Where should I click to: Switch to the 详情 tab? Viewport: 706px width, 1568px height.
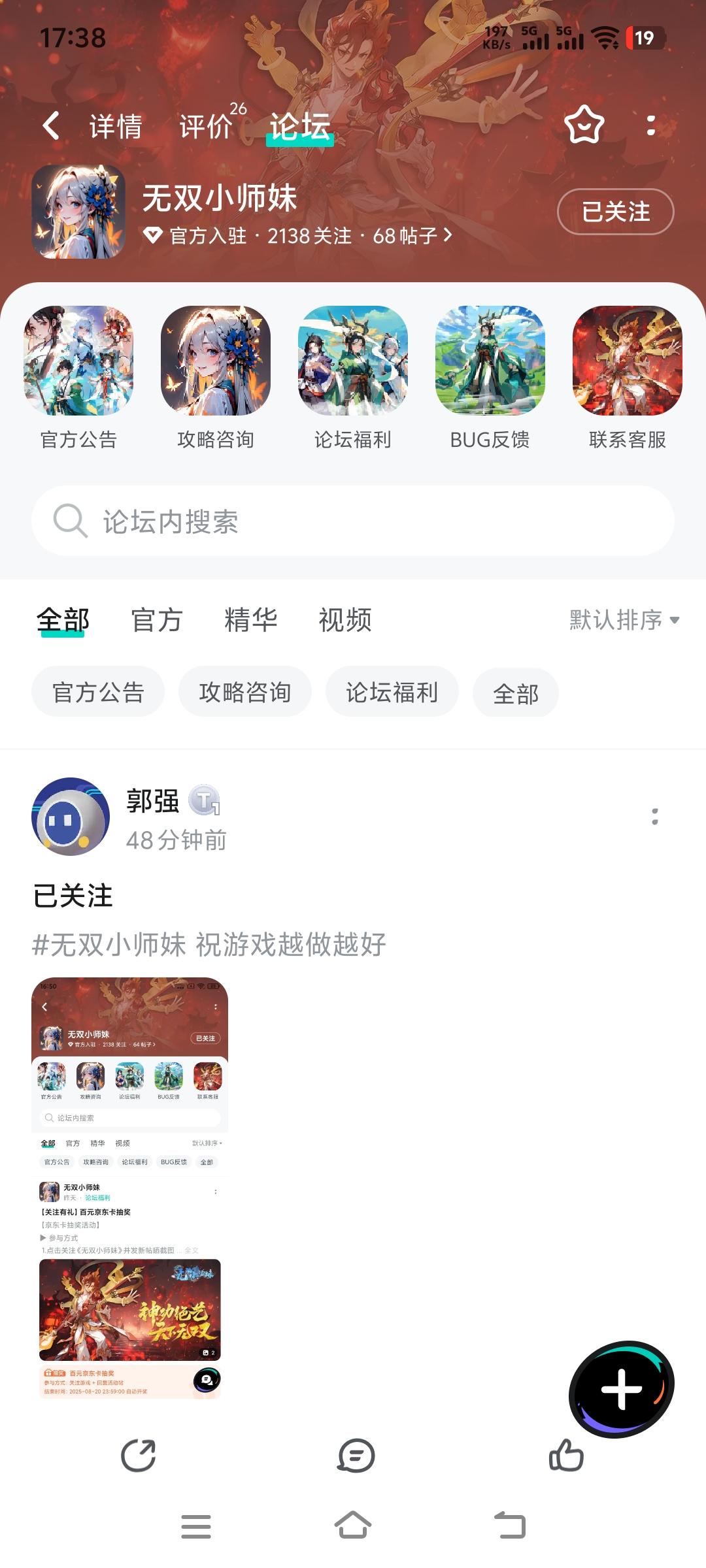tap(116, 126)
